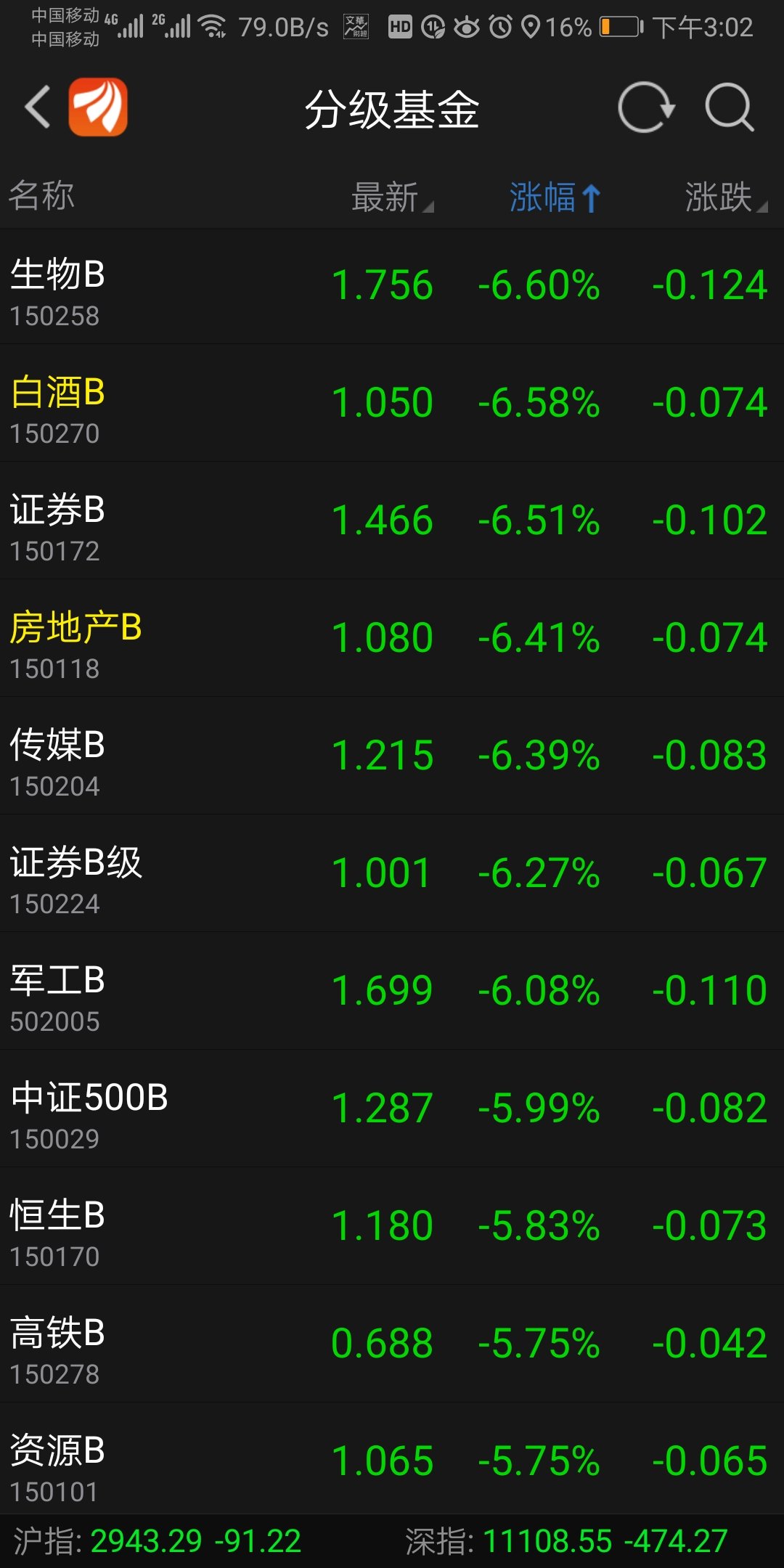Open 高铁B 150278 fund details
The width and height of the screenshot is (784, 1568).
[392, 1345]
